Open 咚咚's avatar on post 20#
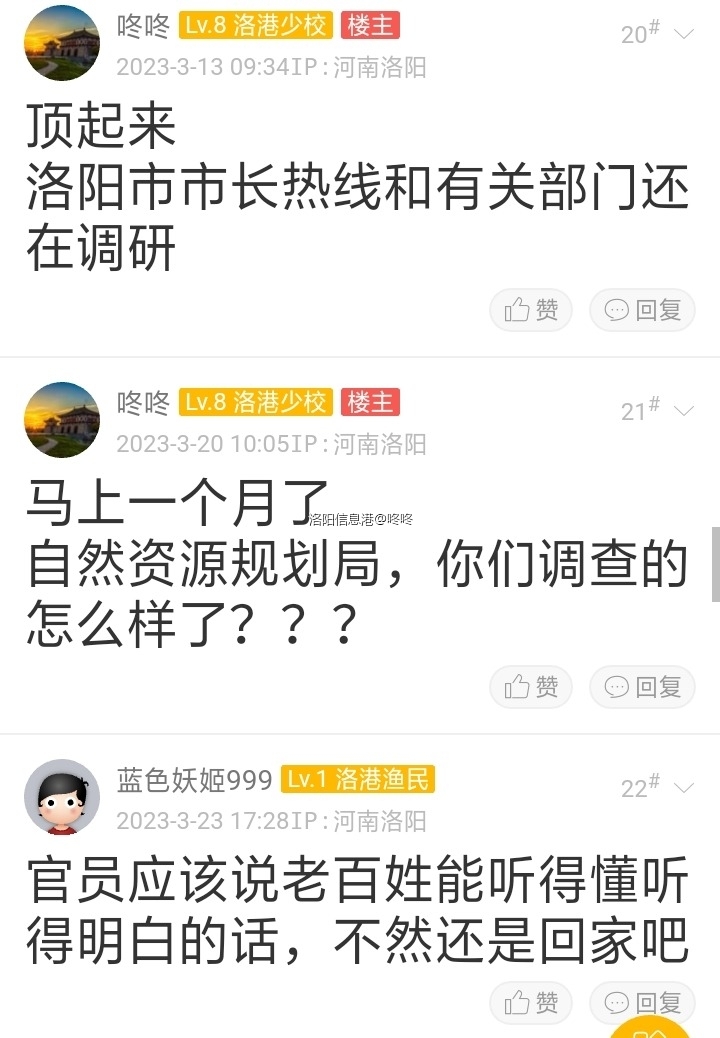720x1038 pixels. pos(62,43)
